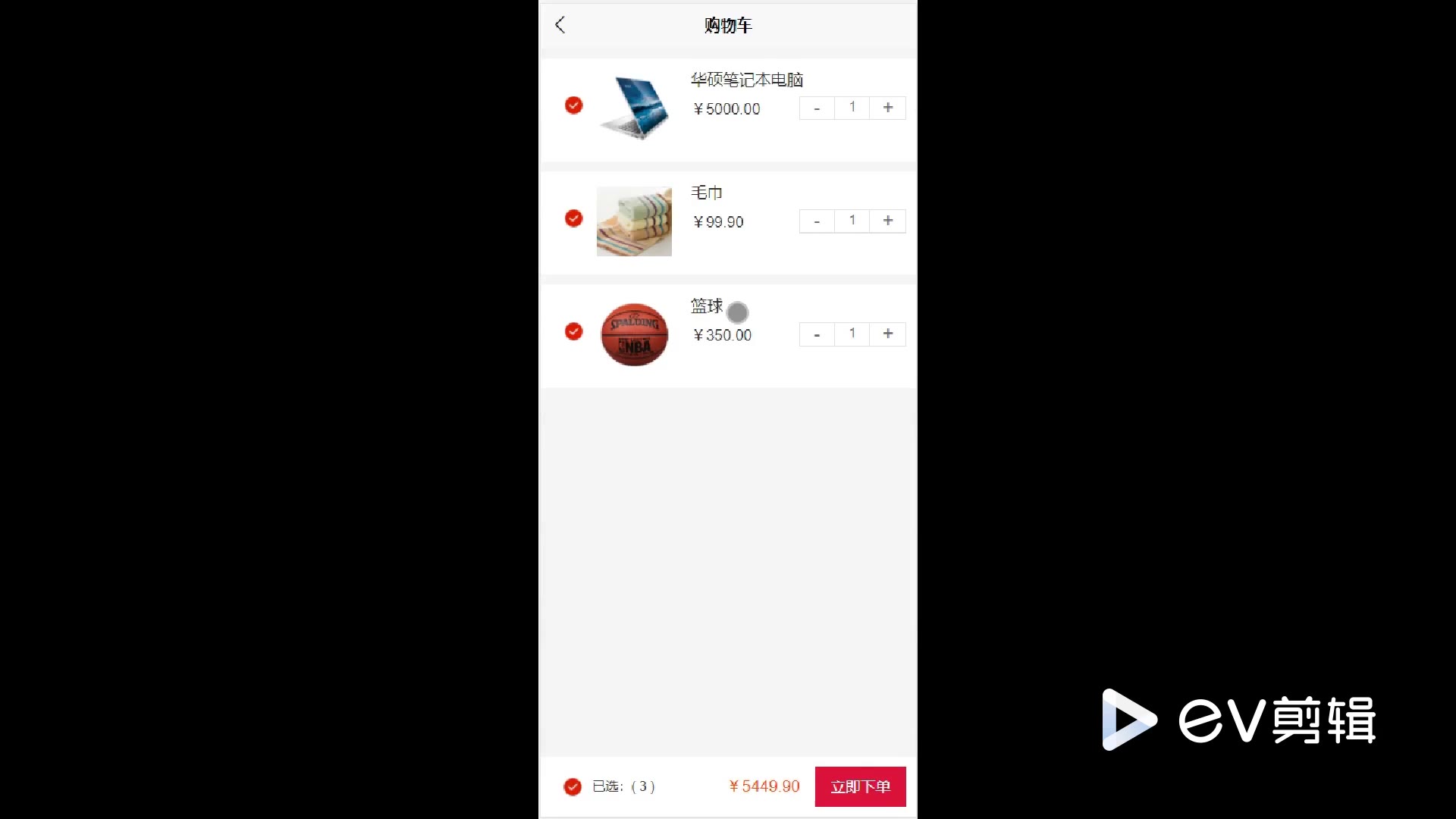Screen dimensions: 1456x819
Task: Go back from the 购物车 page
Action: coord(560,25)
